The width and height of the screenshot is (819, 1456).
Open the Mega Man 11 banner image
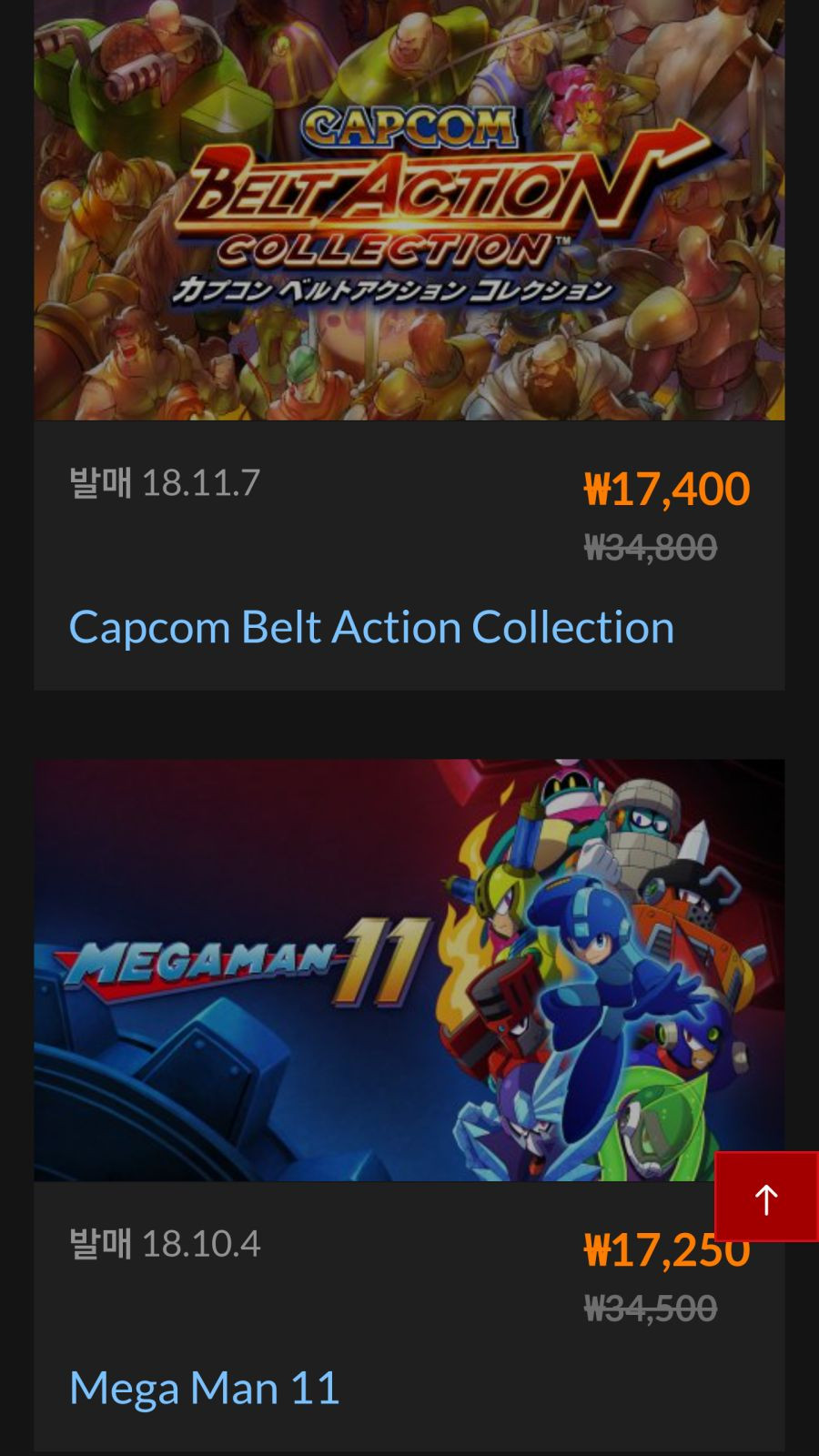(x=409, y=970)
